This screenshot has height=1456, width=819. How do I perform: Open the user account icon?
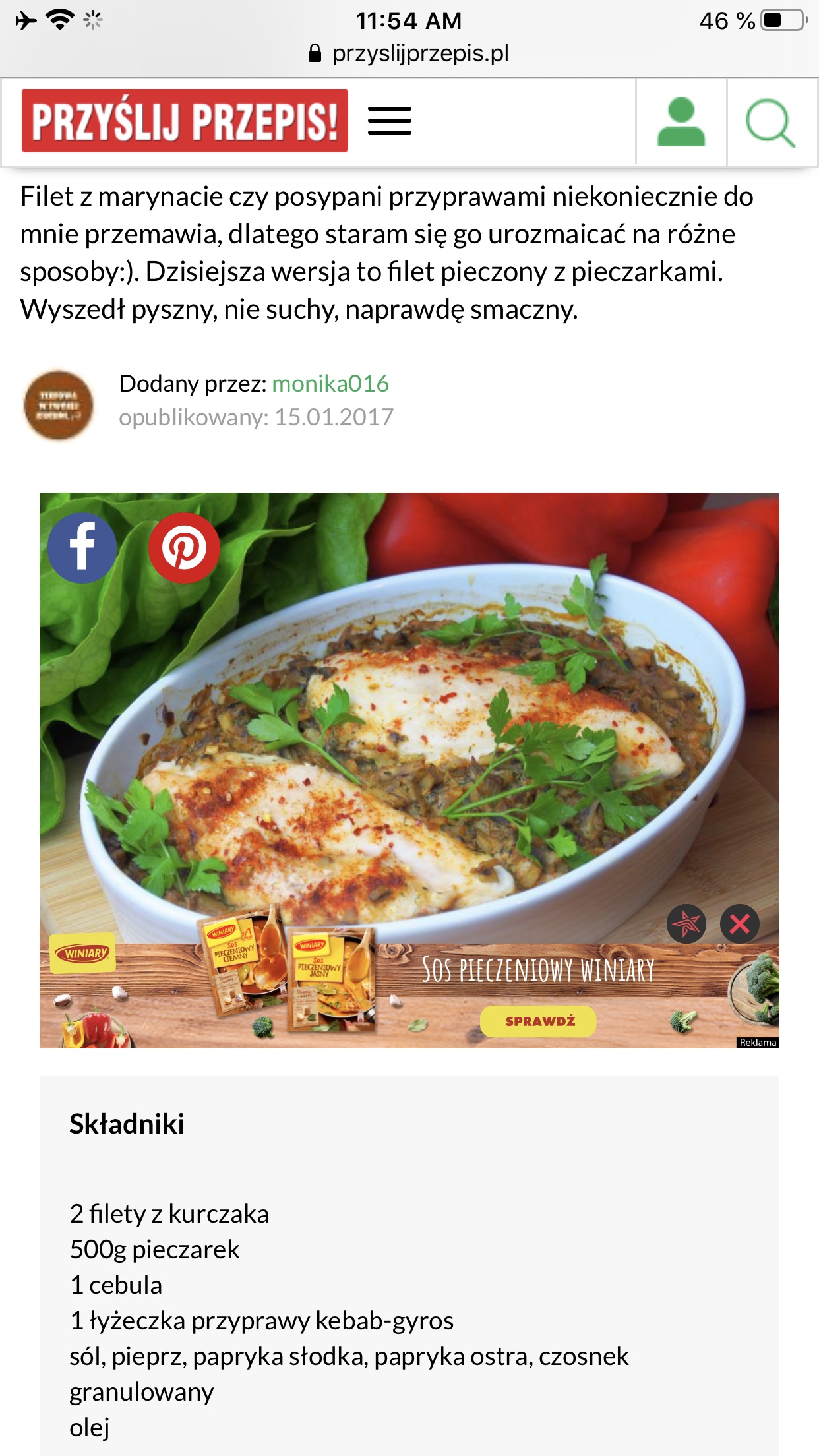click(x=681, y=123)
